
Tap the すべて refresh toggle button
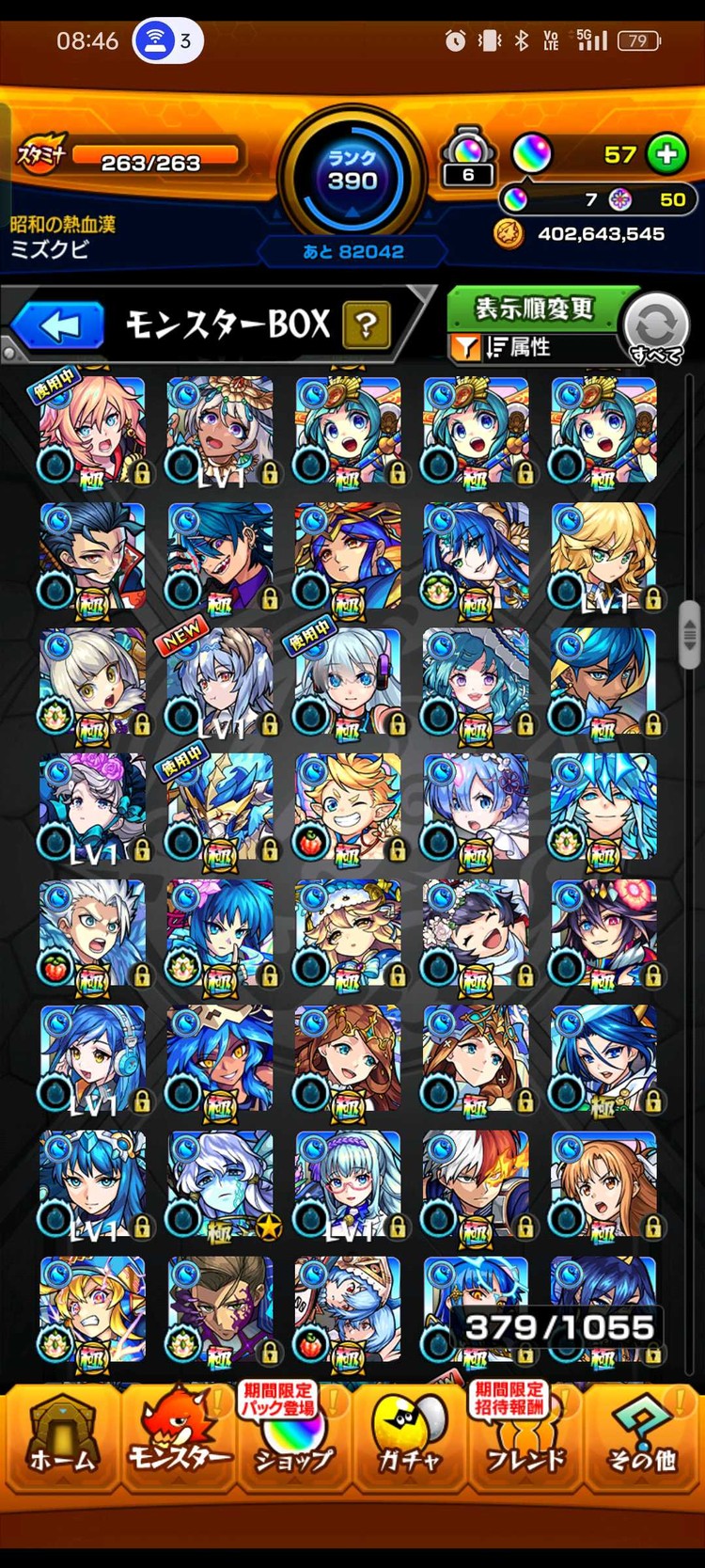pos(656,326)
